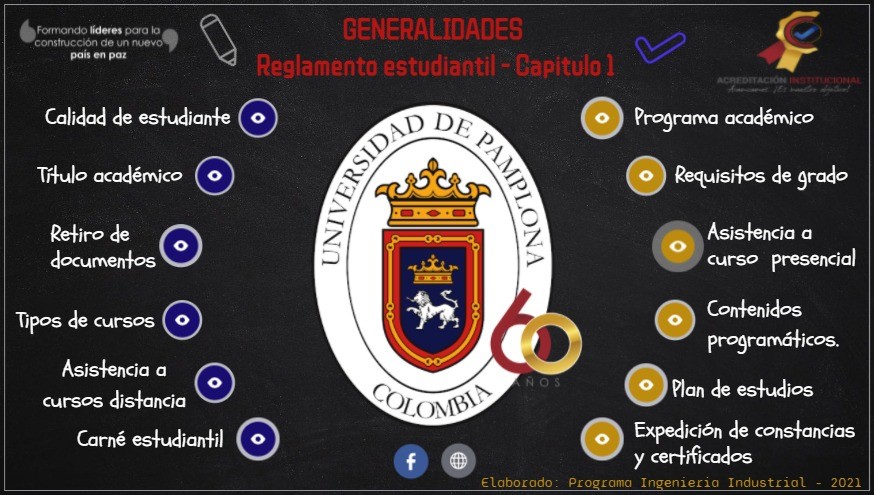The width and height of the screenshot is (874, 495).
Task: Open Requisitos de grado eye icon
Action: click(646, 176)
